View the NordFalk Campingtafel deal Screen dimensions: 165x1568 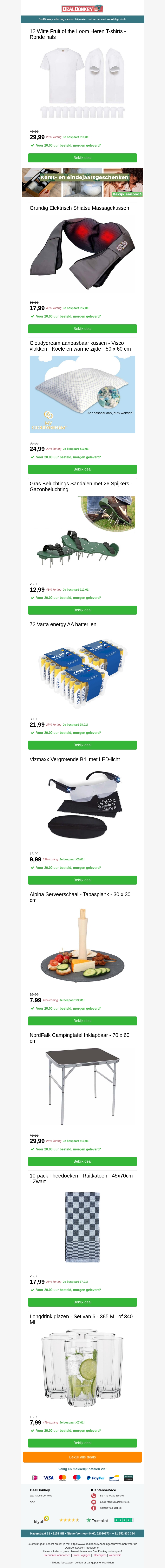click(82, 1161)
